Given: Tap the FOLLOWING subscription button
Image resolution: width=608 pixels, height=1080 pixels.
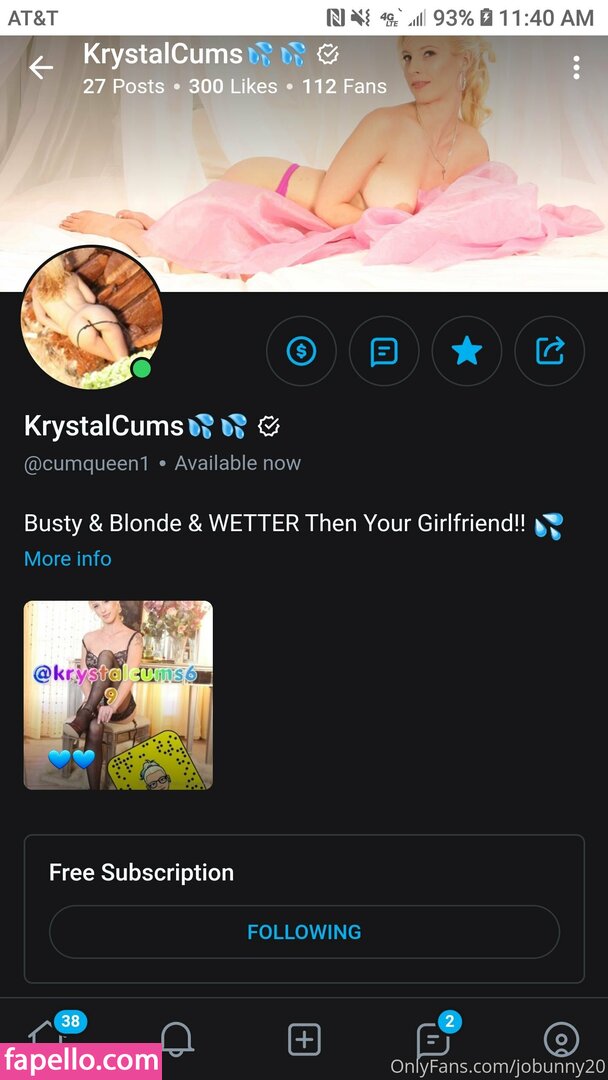Looking at the screenshot, I should click(304, 932).
